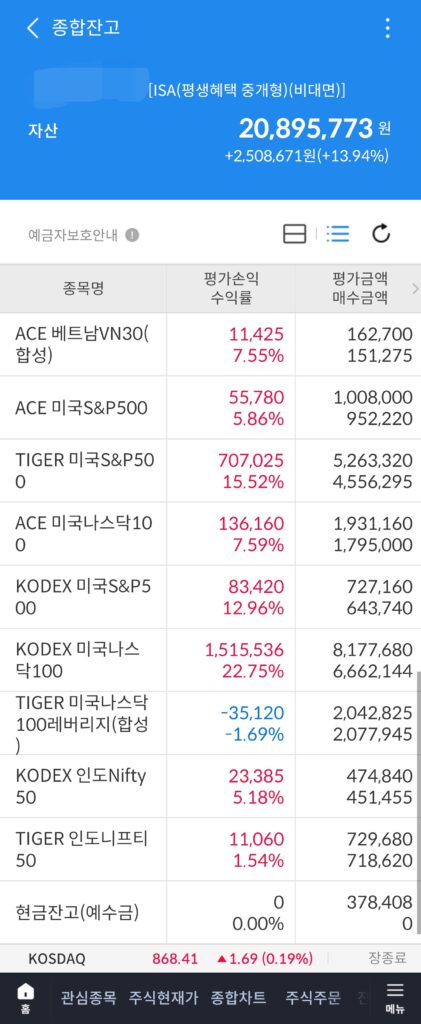
Task: Open the three-dot overflow menu
Action: coord(388,28)
